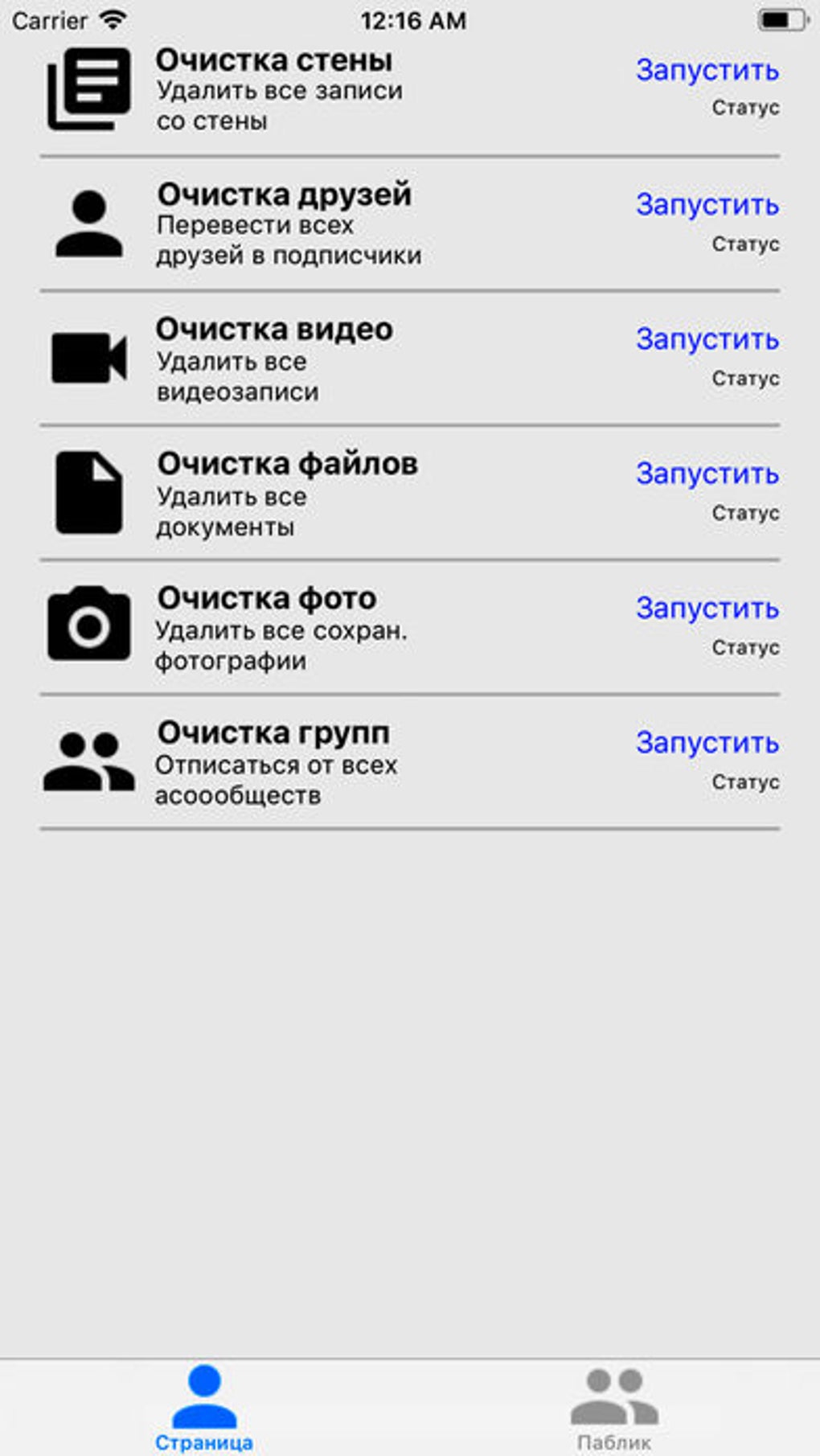This screenshot has width=820, height=1456.
Task: Launch Очистка файлов using Запустить
Action: [x=707, y=474]
